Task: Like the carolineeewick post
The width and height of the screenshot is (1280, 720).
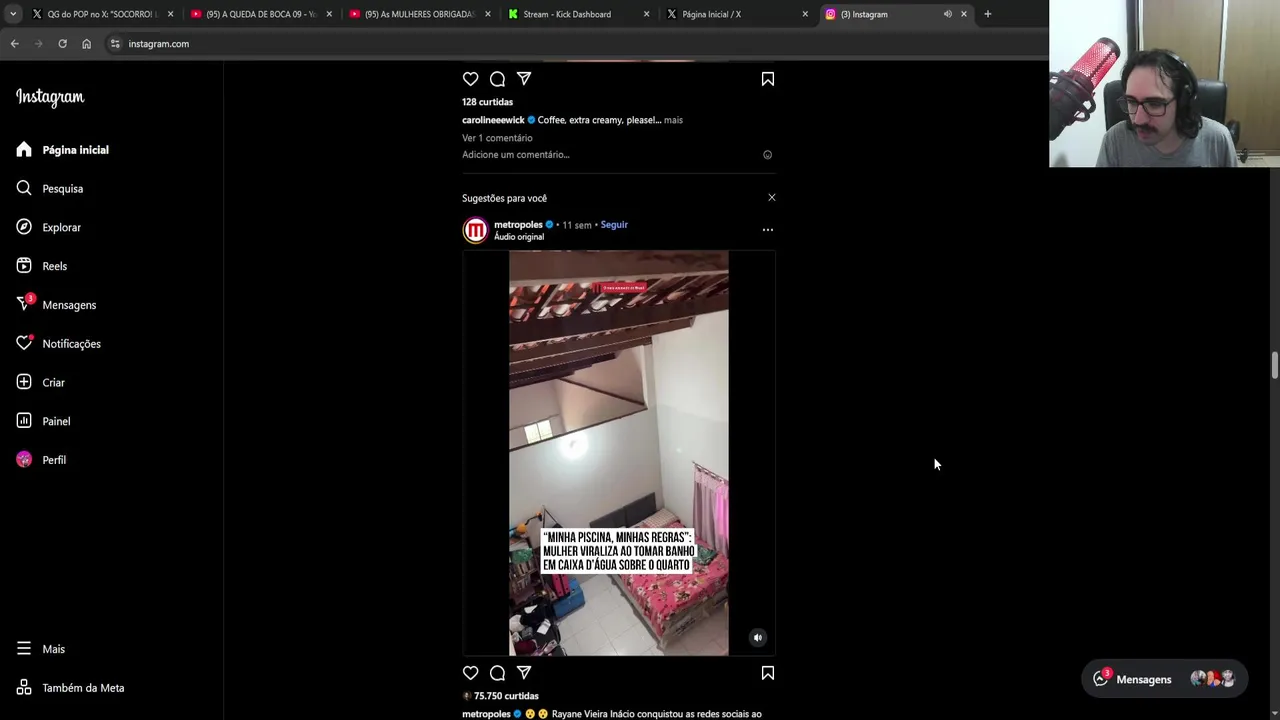Action: 471,79
